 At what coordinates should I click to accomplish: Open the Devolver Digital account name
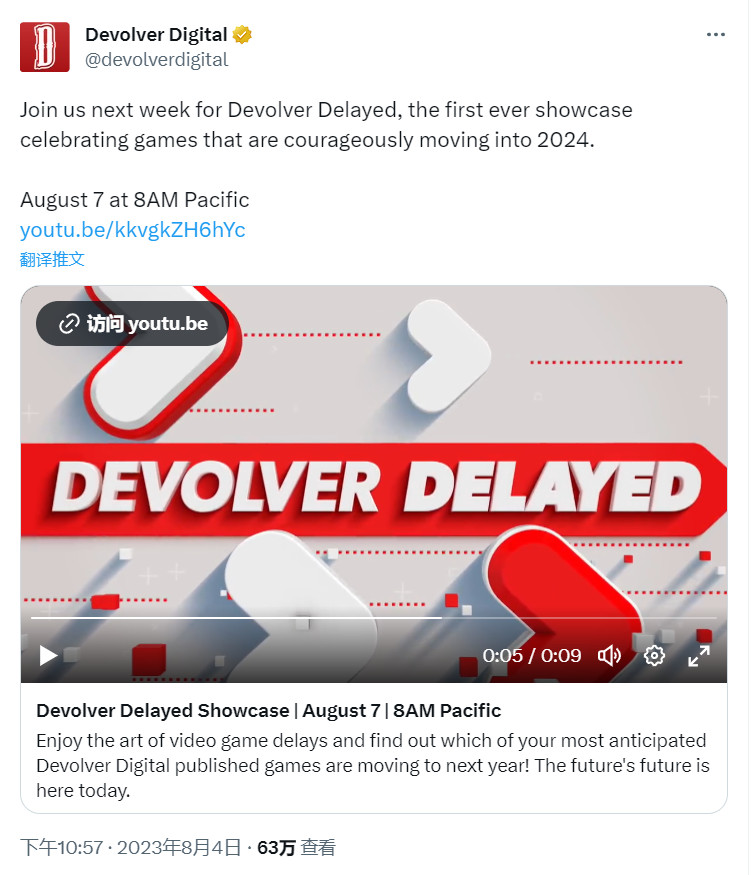[156, 34]
